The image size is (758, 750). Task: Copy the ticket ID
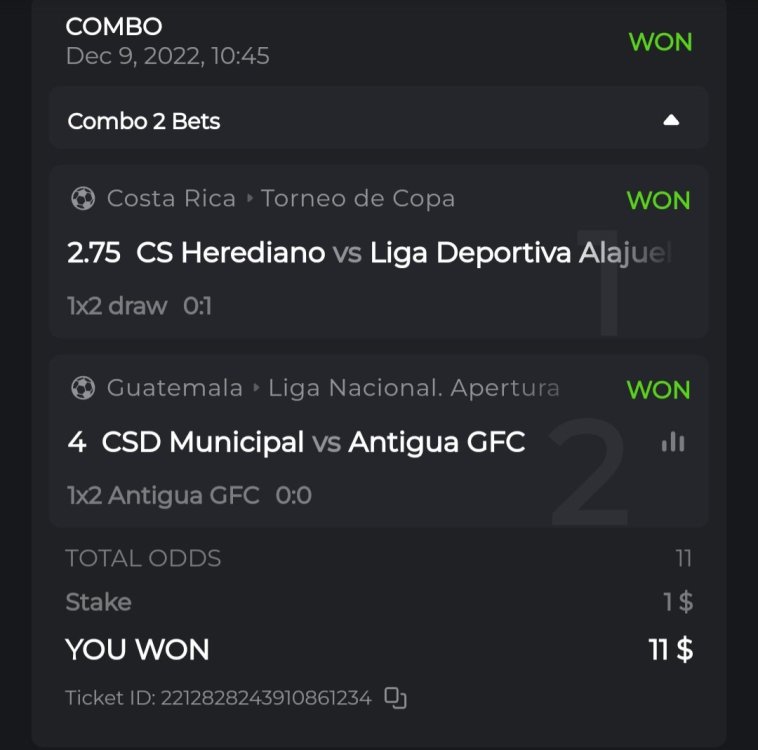[396, 698]
